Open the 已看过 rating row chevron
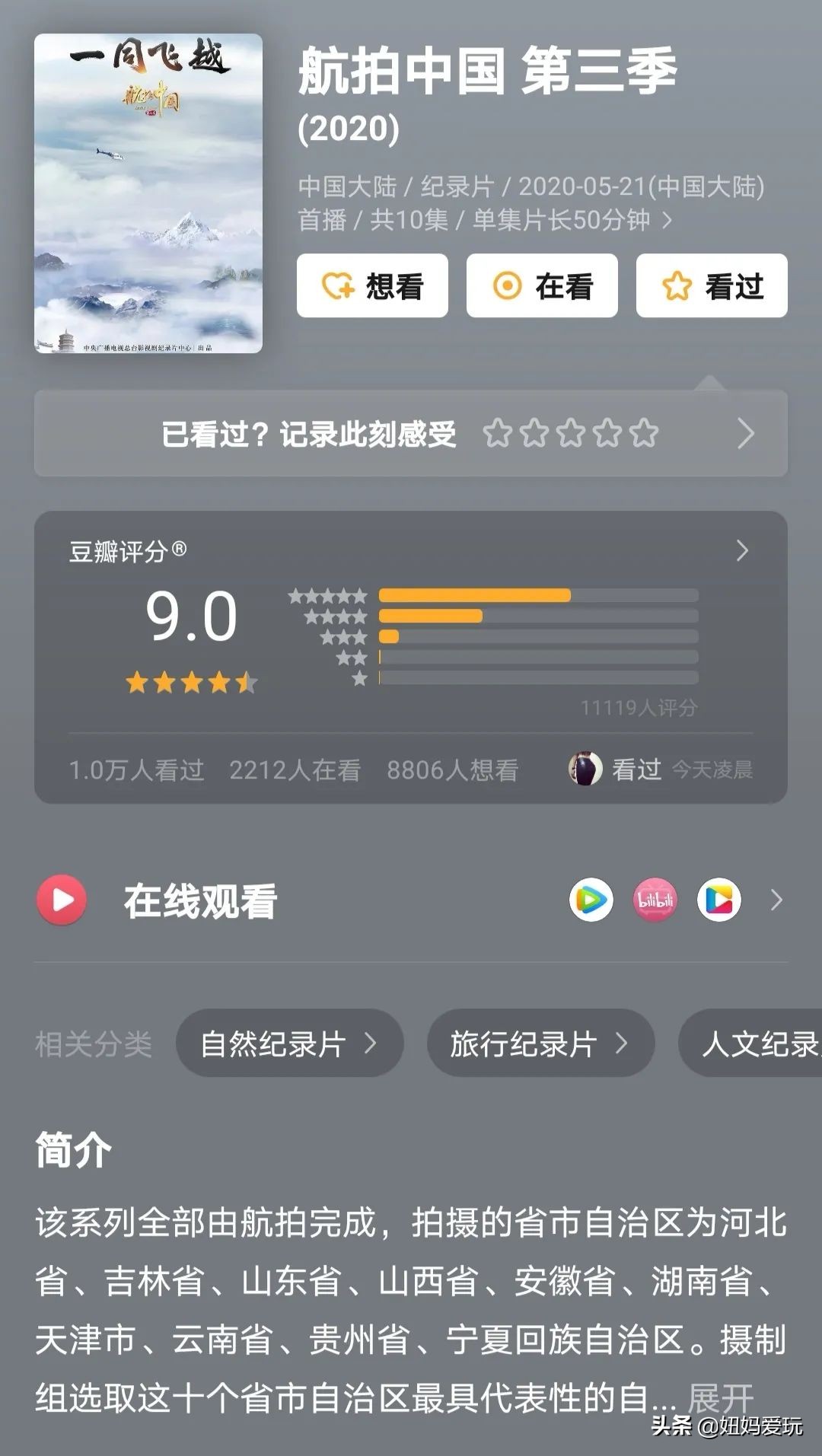The image size is (822, 1456). [744, 435]
